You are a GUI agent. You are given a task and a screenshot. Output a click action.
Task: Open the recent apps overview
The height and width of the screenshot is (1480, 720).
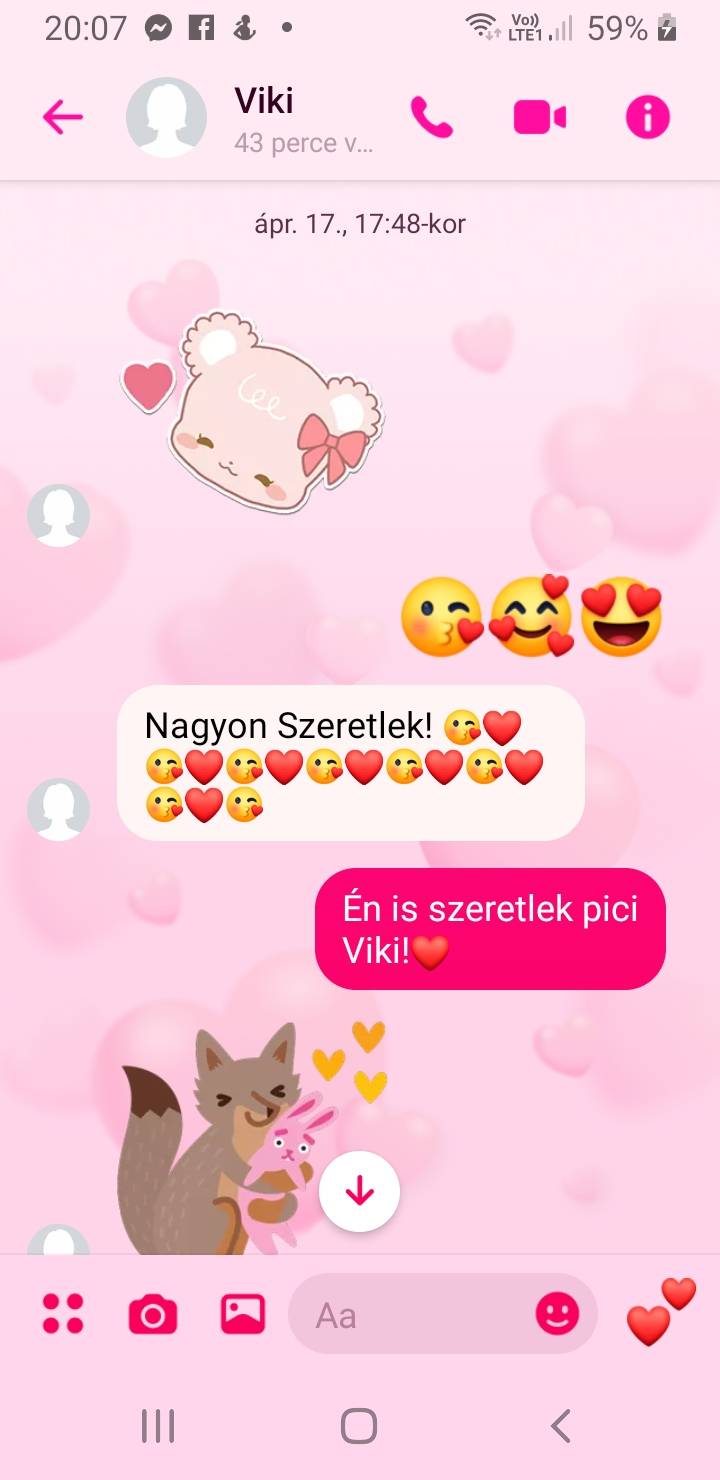point(158,1426)
